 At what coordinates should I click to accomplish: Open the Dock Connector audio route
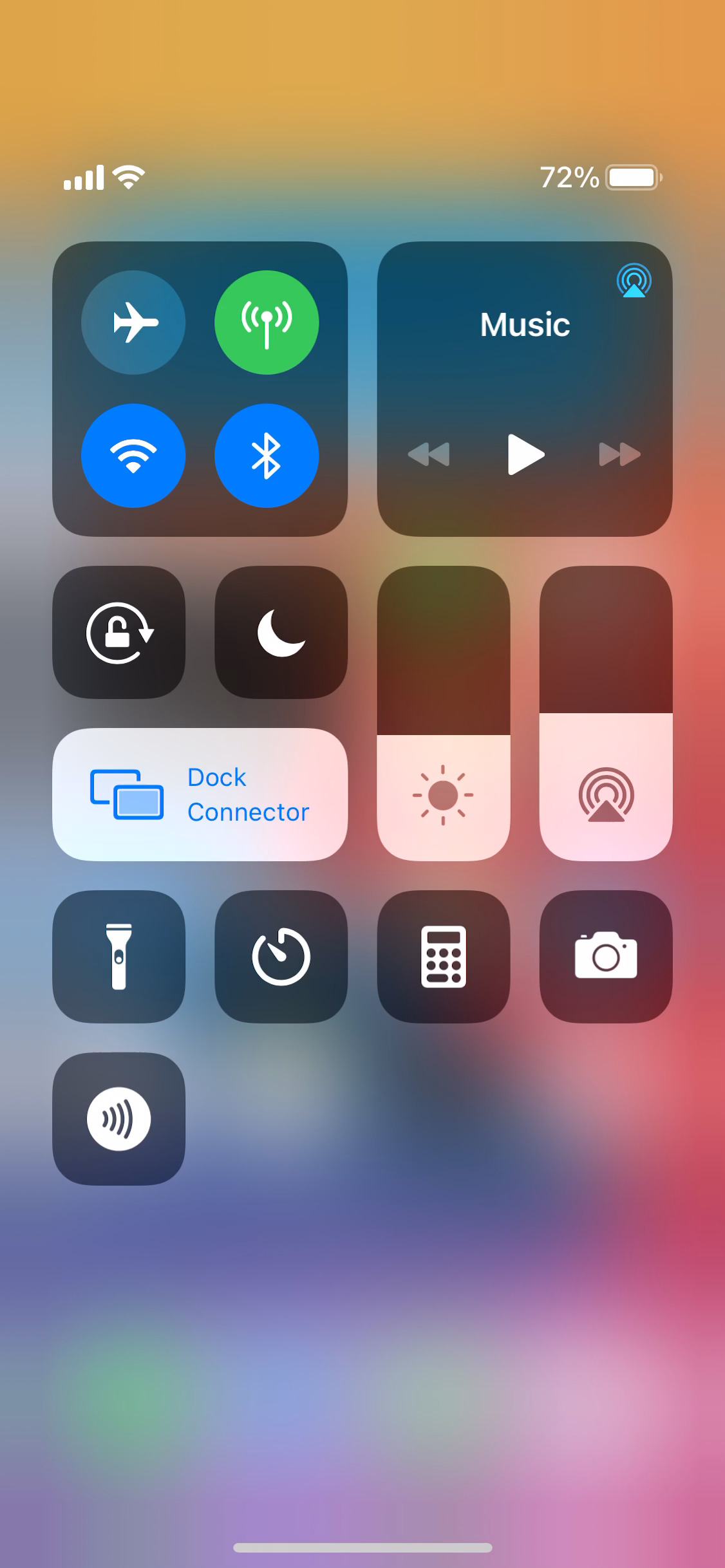(x=202, y=794)
